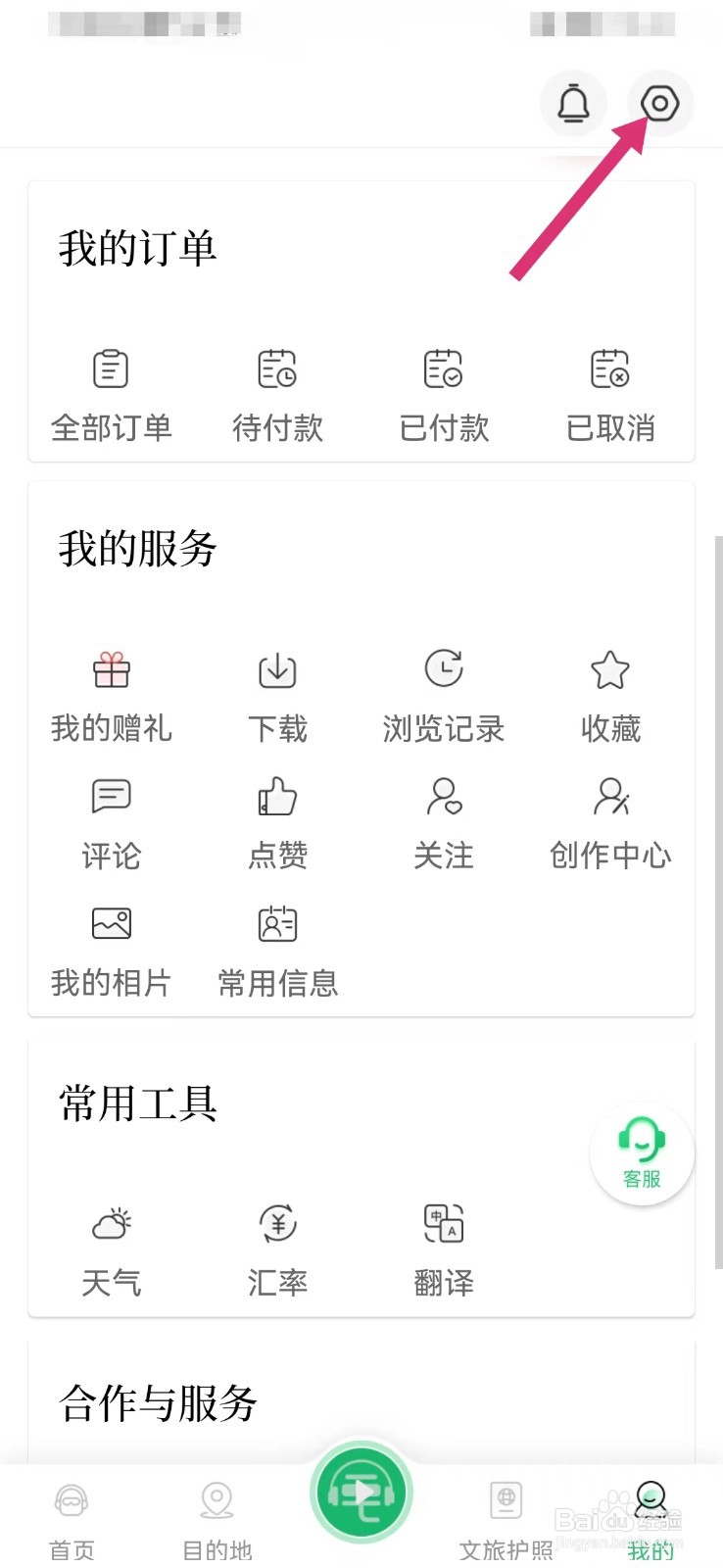Open 创作中心 creator center

(610, 822)
